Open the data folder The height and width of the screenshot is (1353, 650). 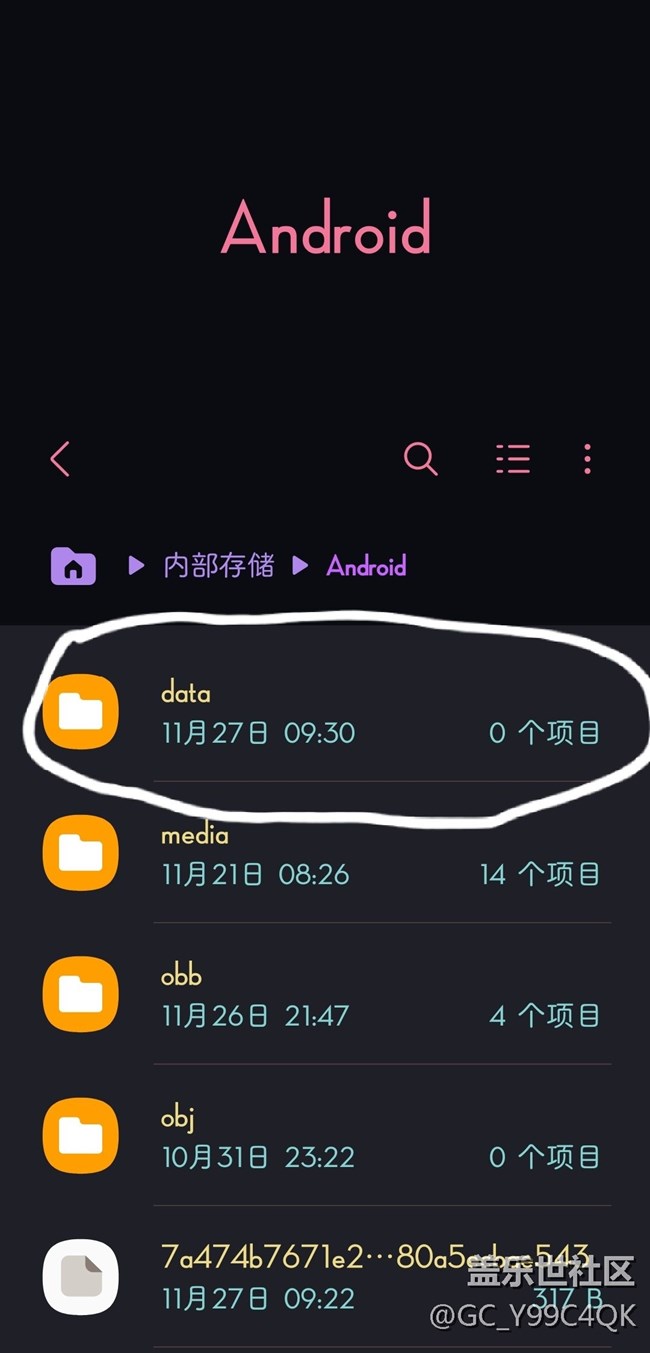330,713
